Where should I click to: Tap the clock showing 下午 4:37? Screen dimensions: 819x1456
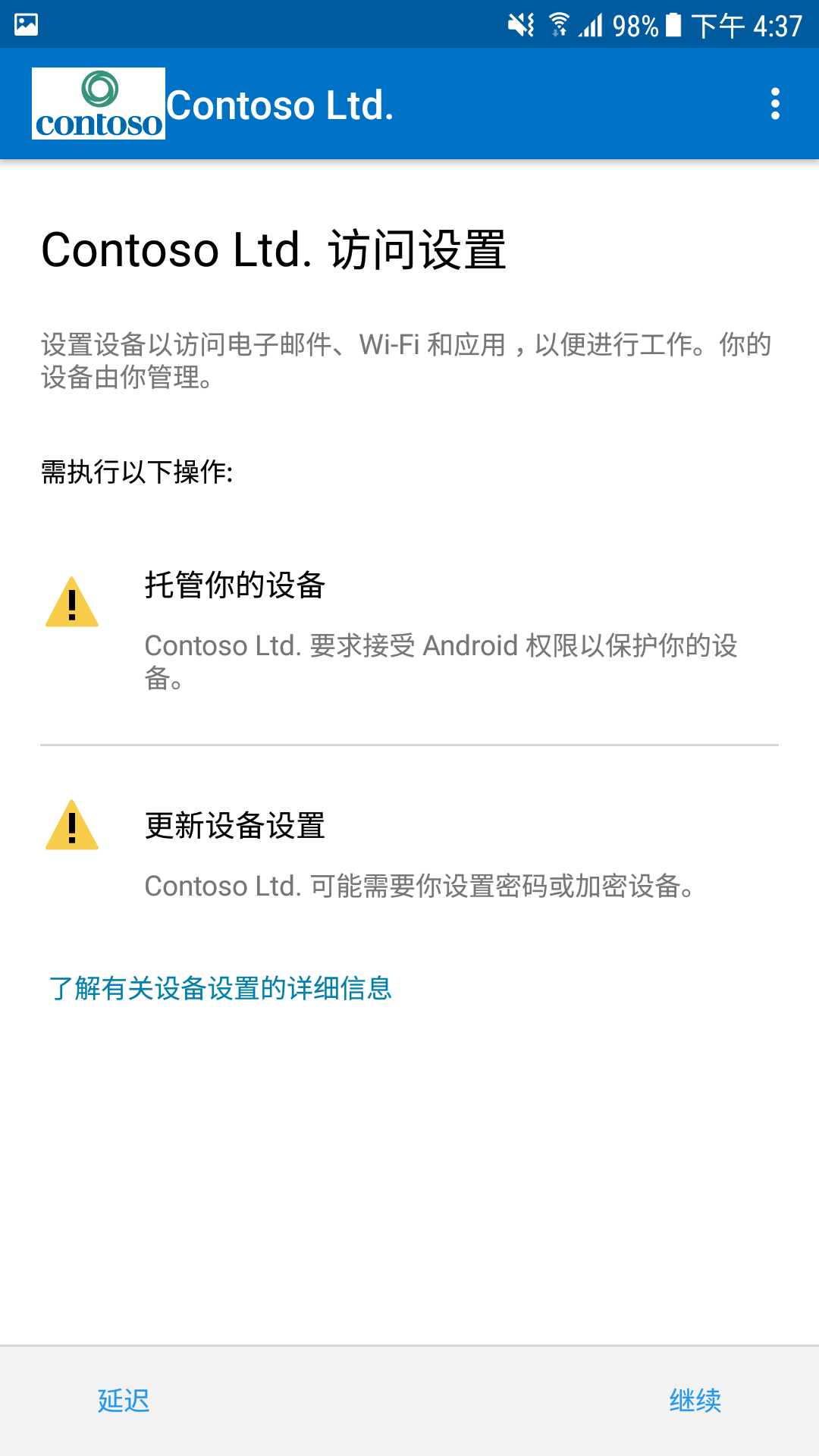(x=747, y=23)
